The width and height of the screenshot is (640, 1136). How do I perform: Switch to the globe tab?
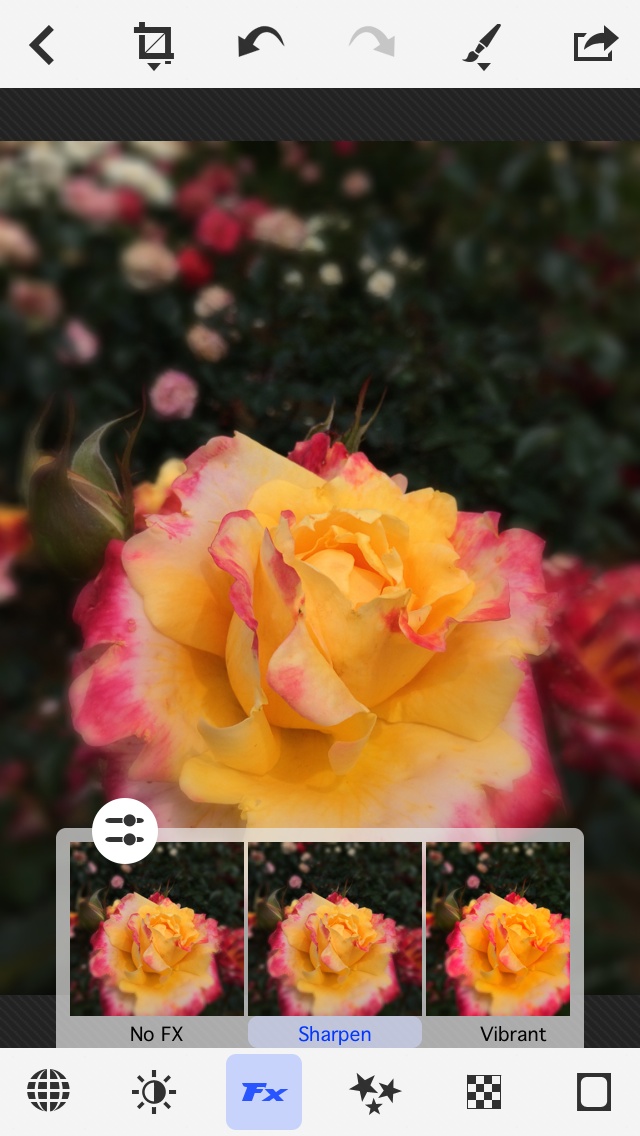[x=48, y=1091]
